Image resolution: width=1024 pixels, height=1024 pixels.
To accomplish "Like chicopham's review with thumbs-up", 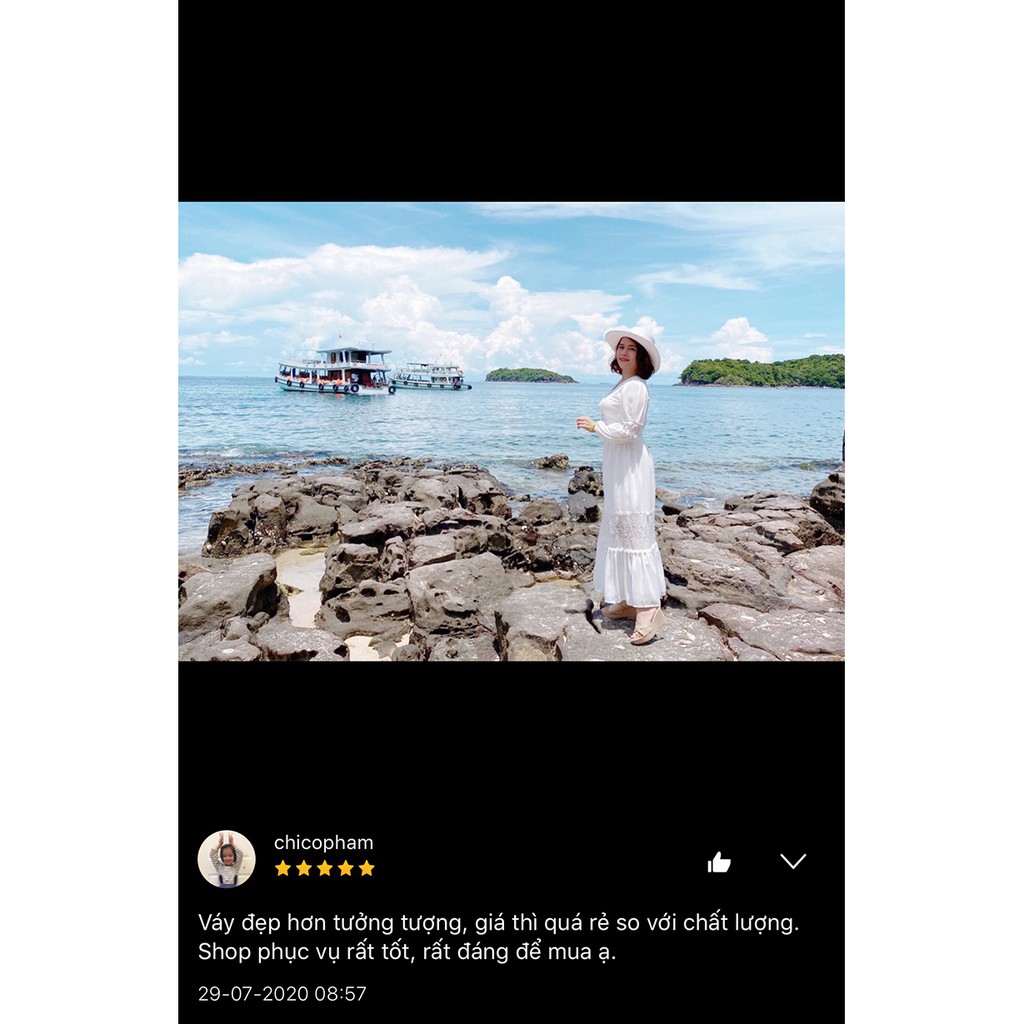I will (x=719, y=862).
